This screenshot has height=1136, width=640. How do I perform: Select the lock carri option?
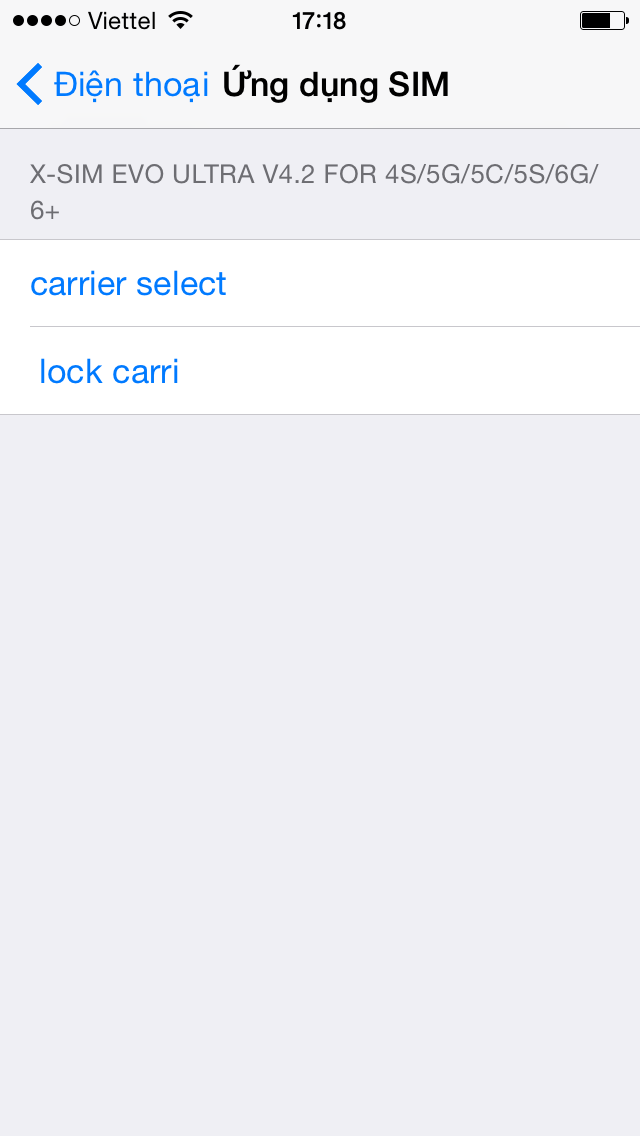[x=320, y=371]
